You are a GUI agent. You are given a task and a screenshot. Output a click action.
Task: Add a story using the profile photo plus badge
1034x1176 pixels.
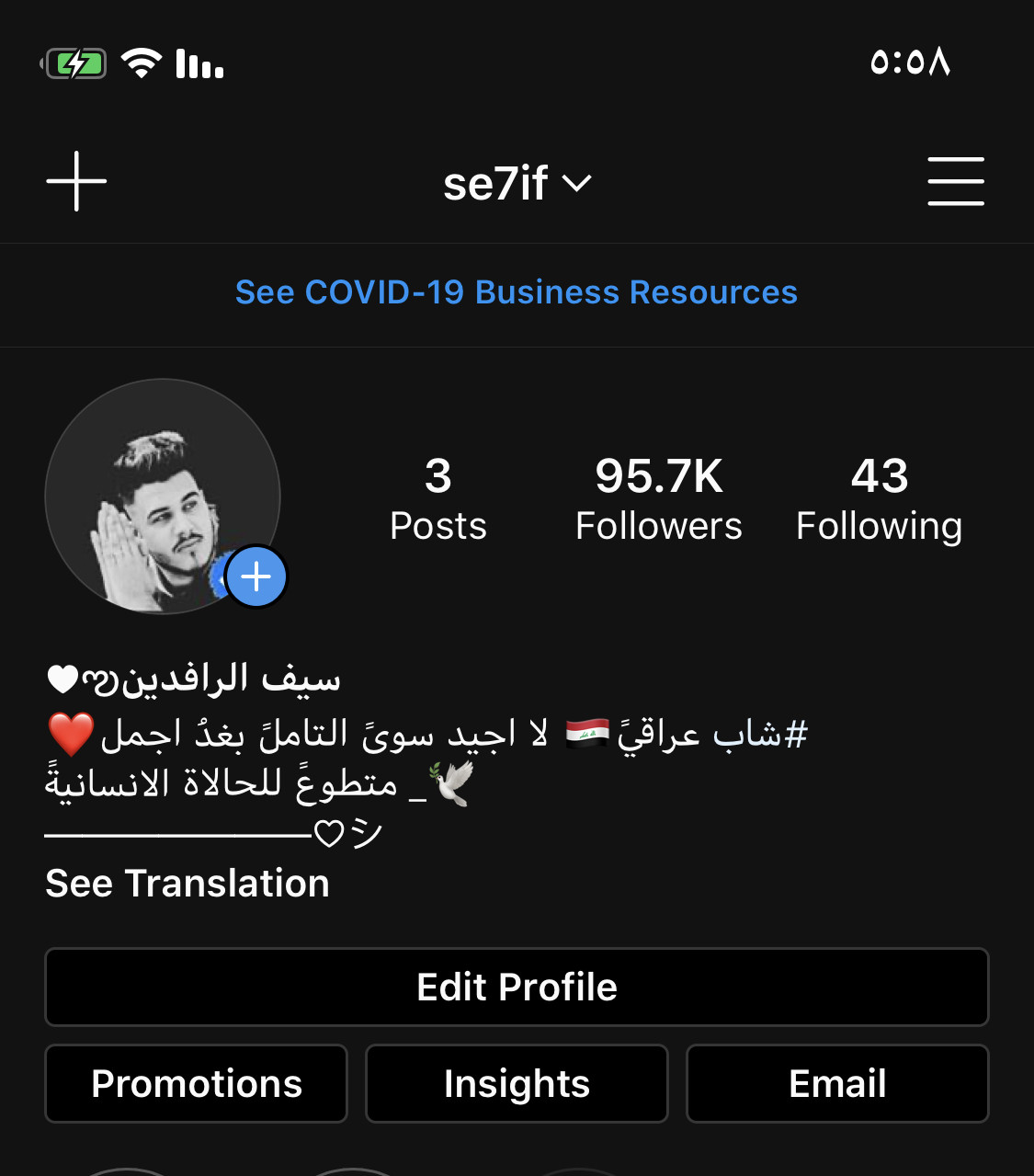click(x=256, y=577)
